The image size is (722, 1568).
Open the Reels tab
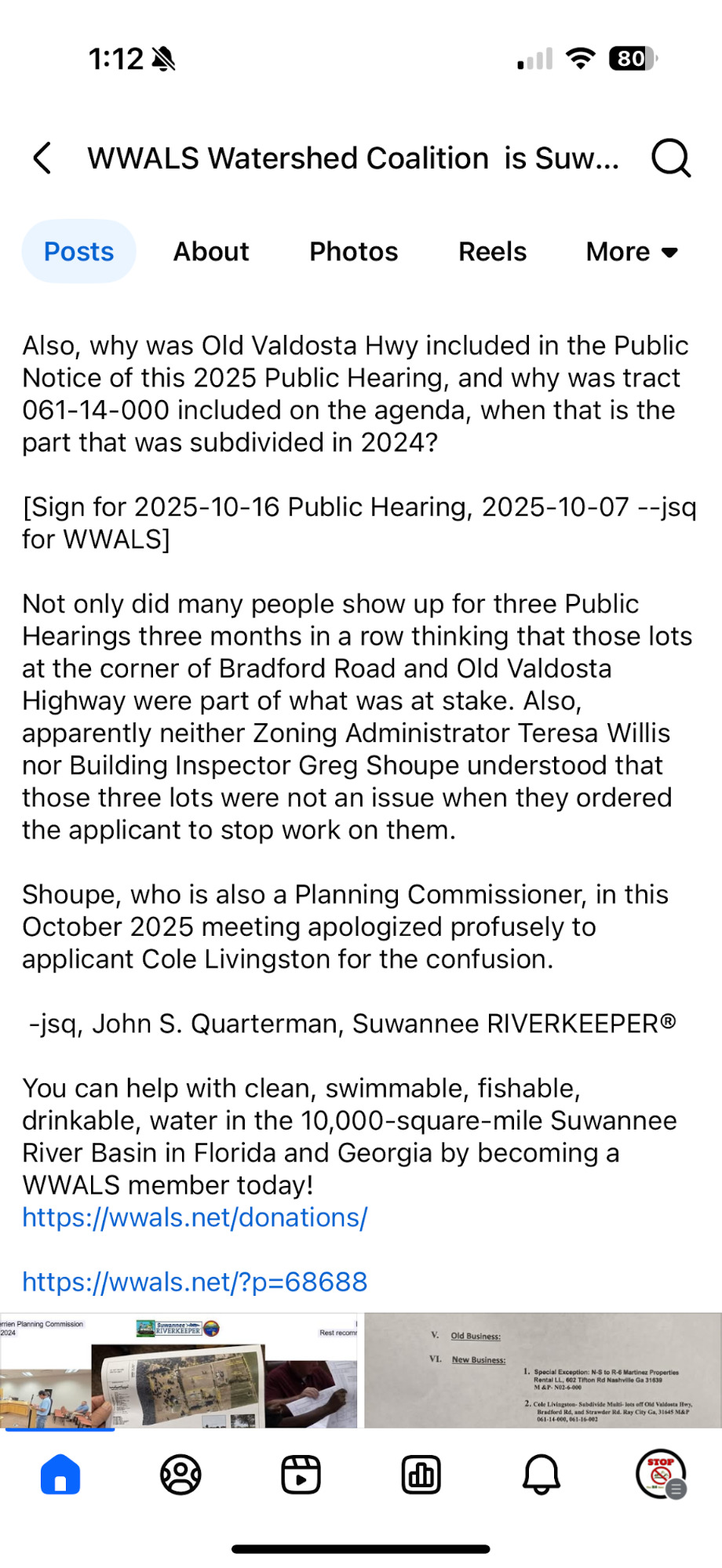click(x=492, y=252)
